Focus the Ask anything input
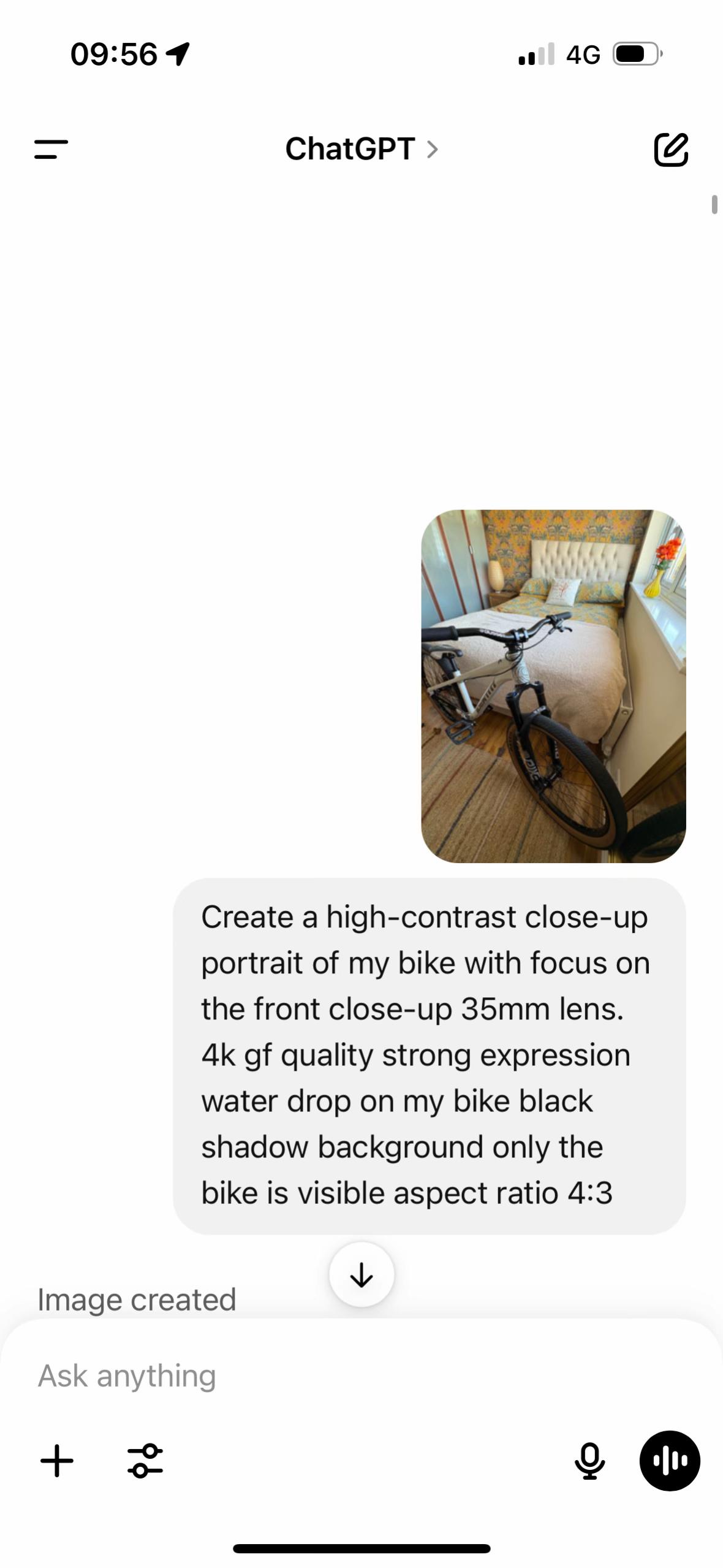 click(362, 1376)
